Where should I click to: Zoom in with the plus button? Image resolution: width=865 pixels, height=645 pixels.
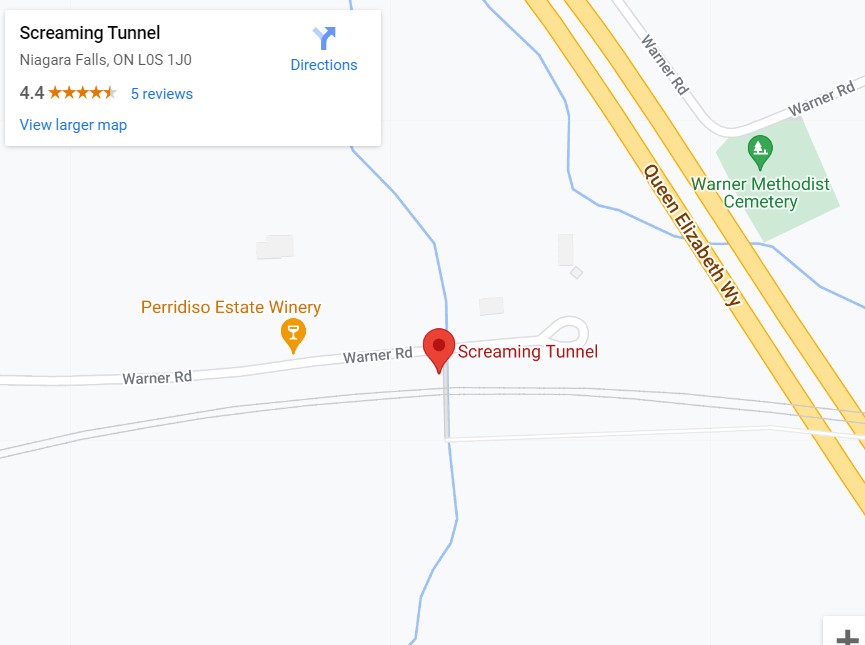[846, 635]
